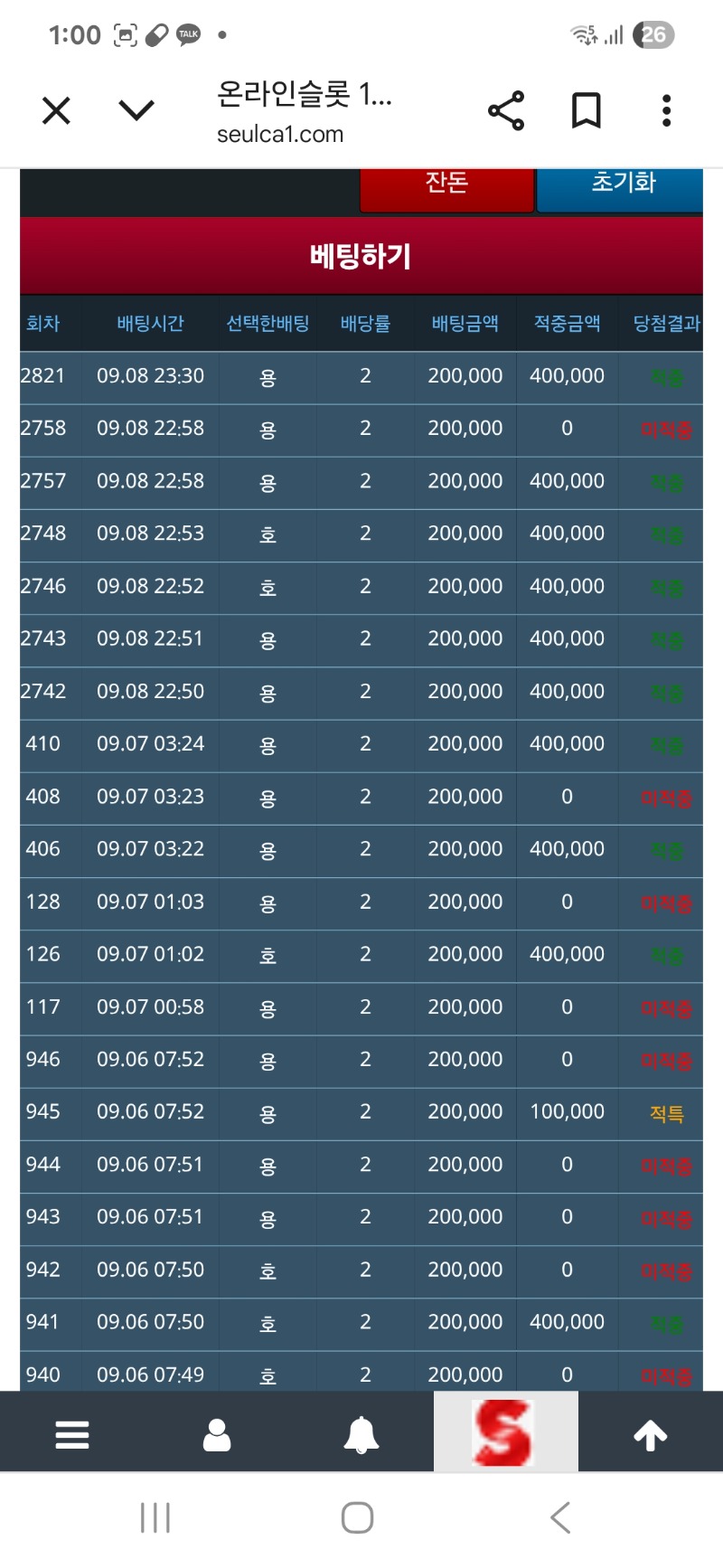Viewport: 723px width, 1568px height.
Task: Tap the blue 초기화 reset button
Action: click(622, 187)
